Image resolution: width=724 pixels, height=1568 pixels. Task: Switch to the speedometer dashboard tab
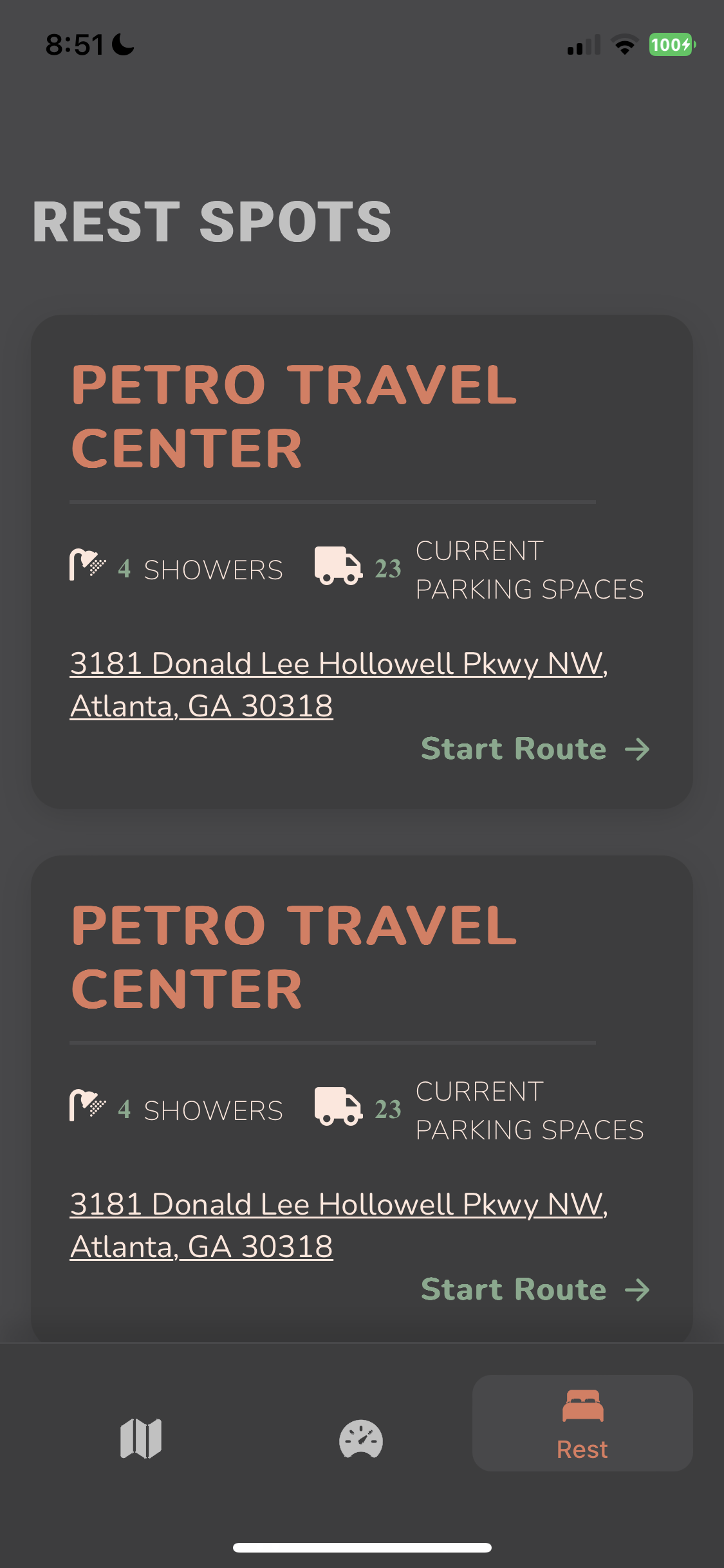(361, 1439)
